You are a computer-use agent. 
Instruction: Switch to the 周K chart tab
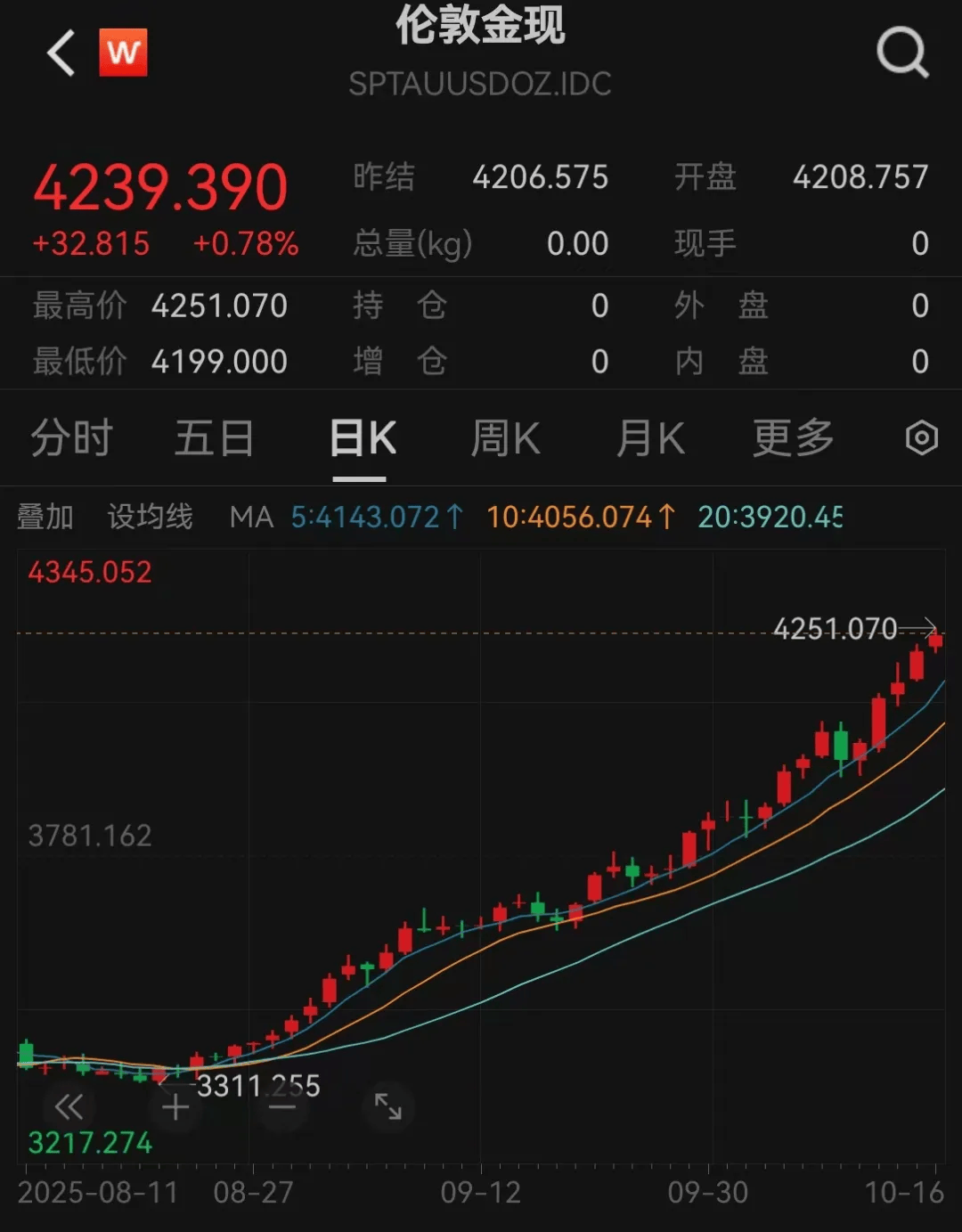point(504,438)
